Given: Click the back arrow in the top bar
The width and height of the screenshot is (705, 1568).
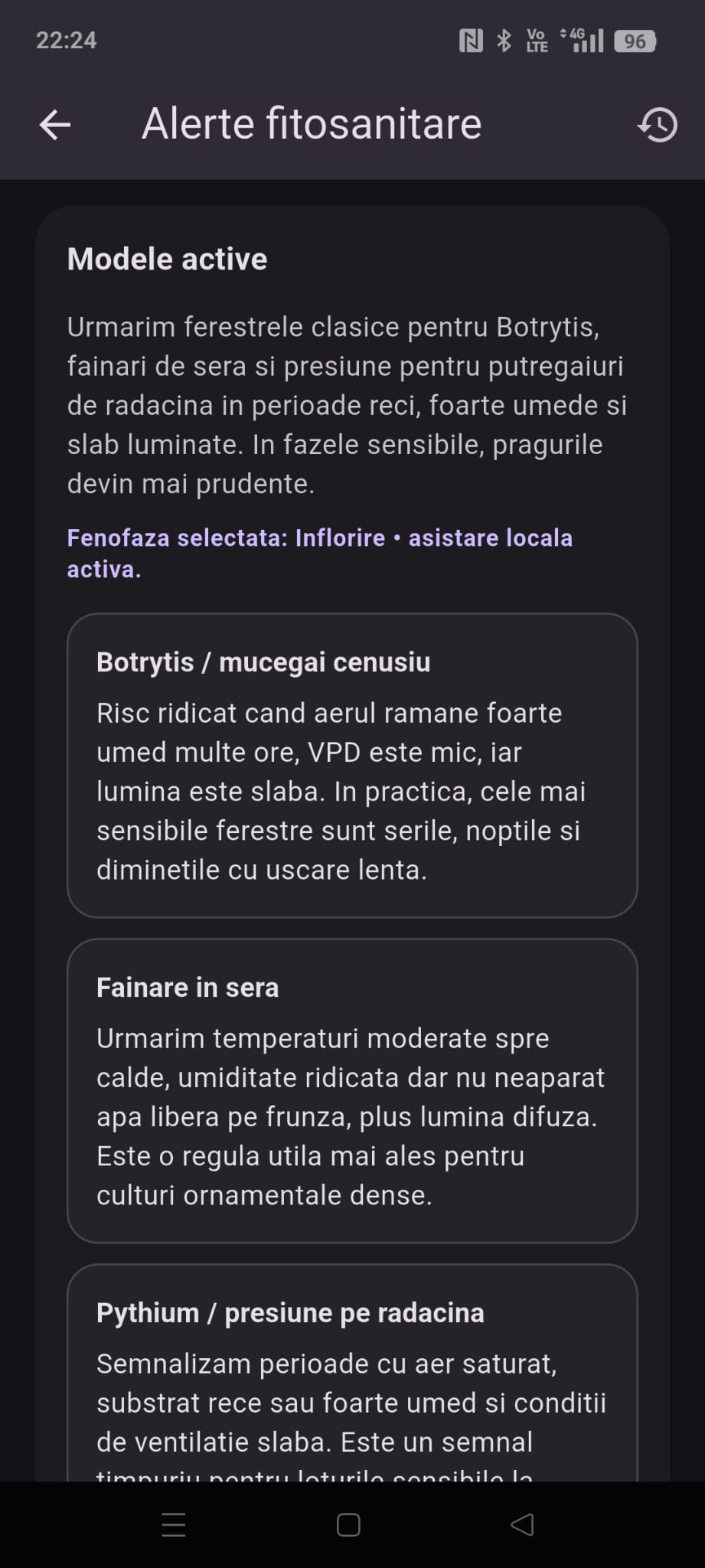Looking at the screenshot, I should pyautogui.click(x=54, y=125).
